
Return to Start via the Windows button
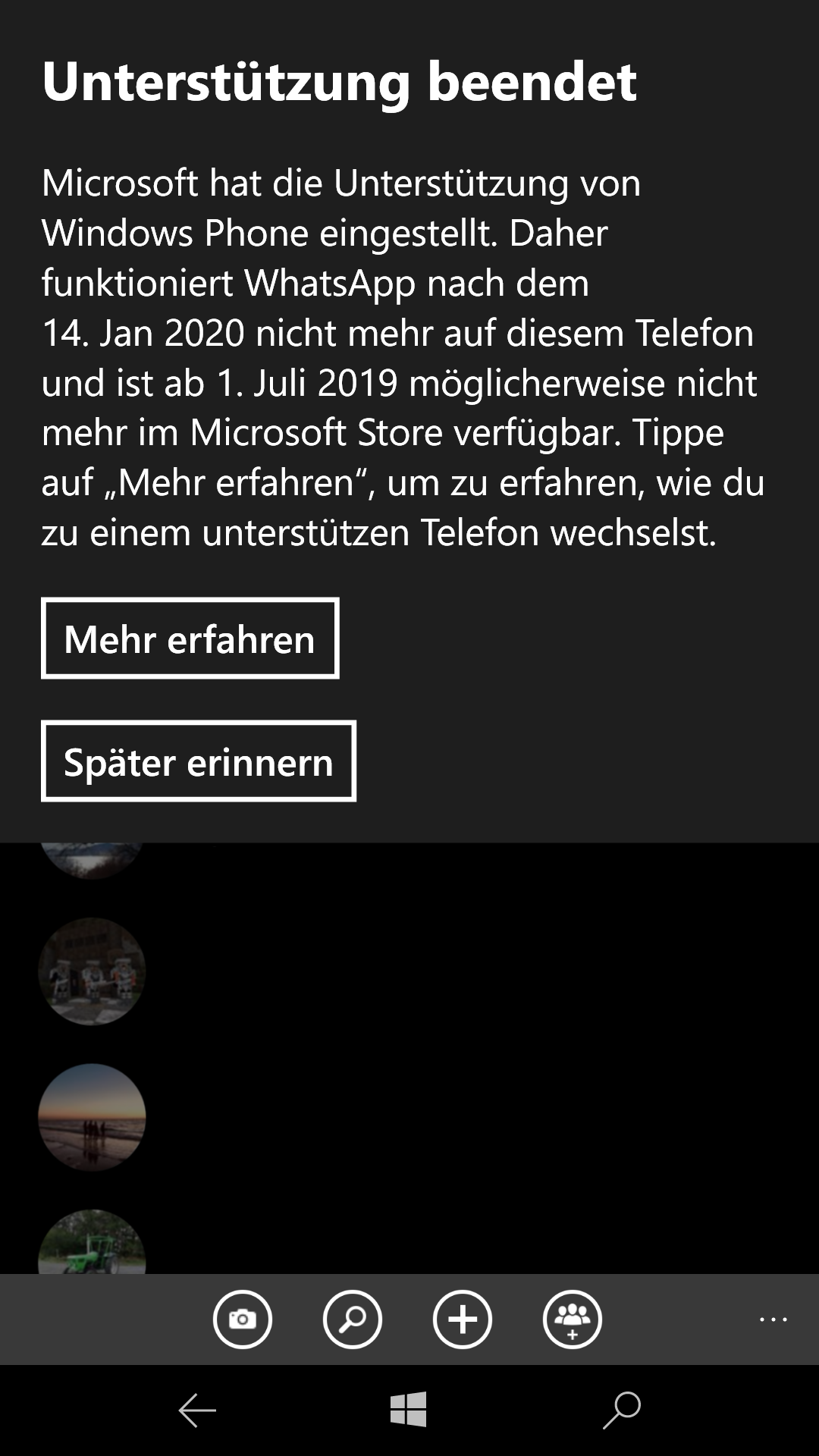409,1410
